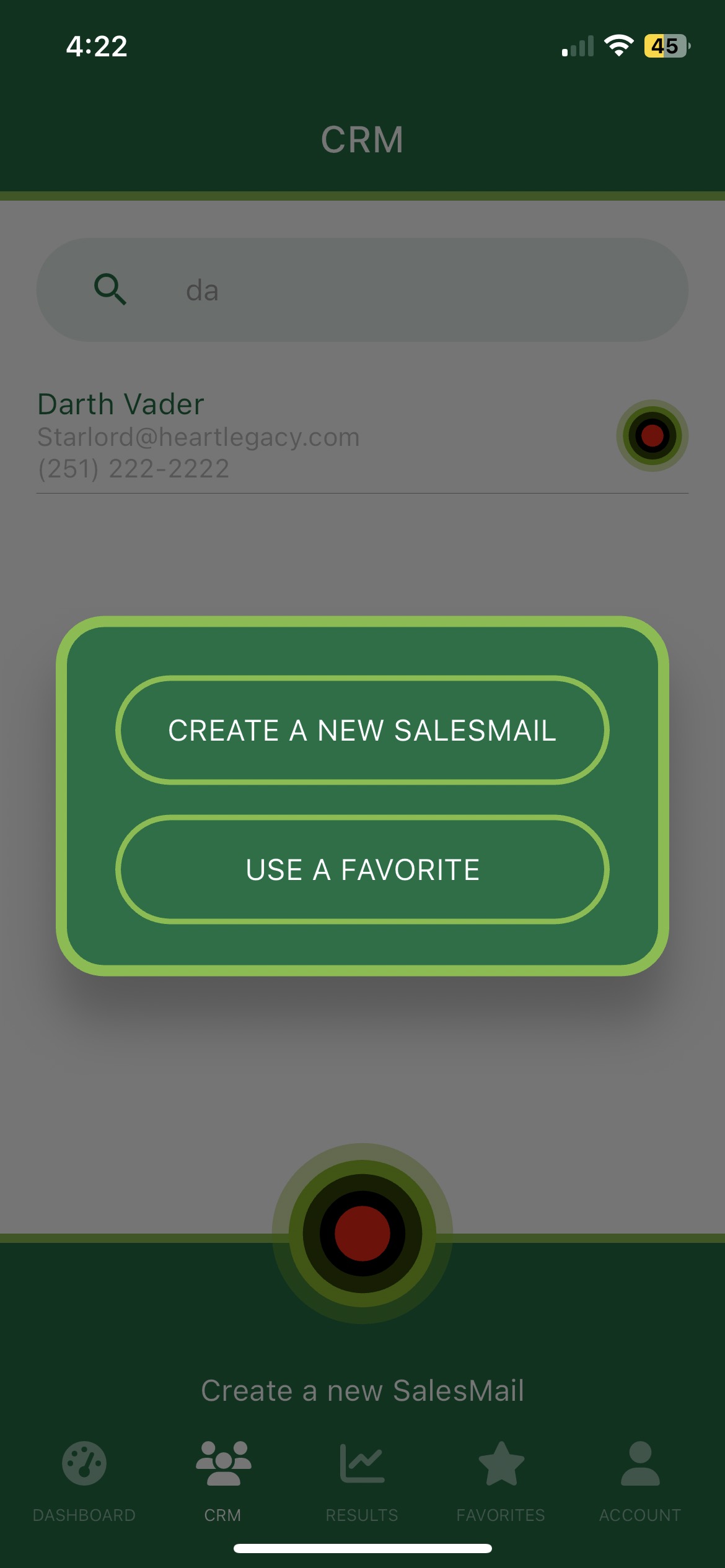Open Darth Vader's contact entry
725x1568 pixels.
(198, 436)
